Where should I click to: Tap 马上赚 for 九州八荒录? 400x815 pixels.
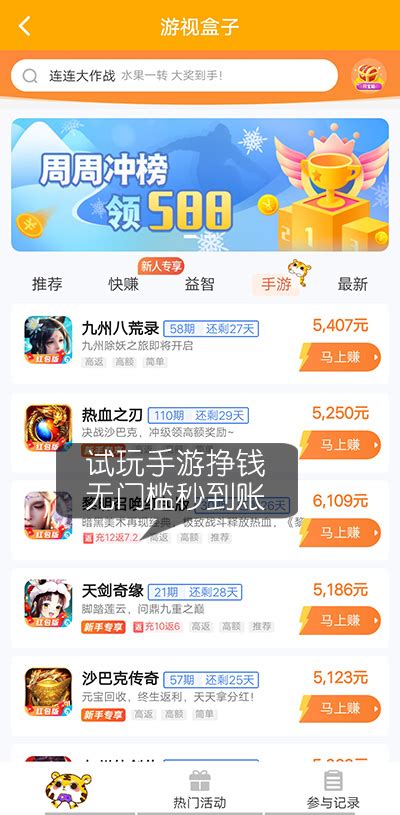(x=340, y=357)
